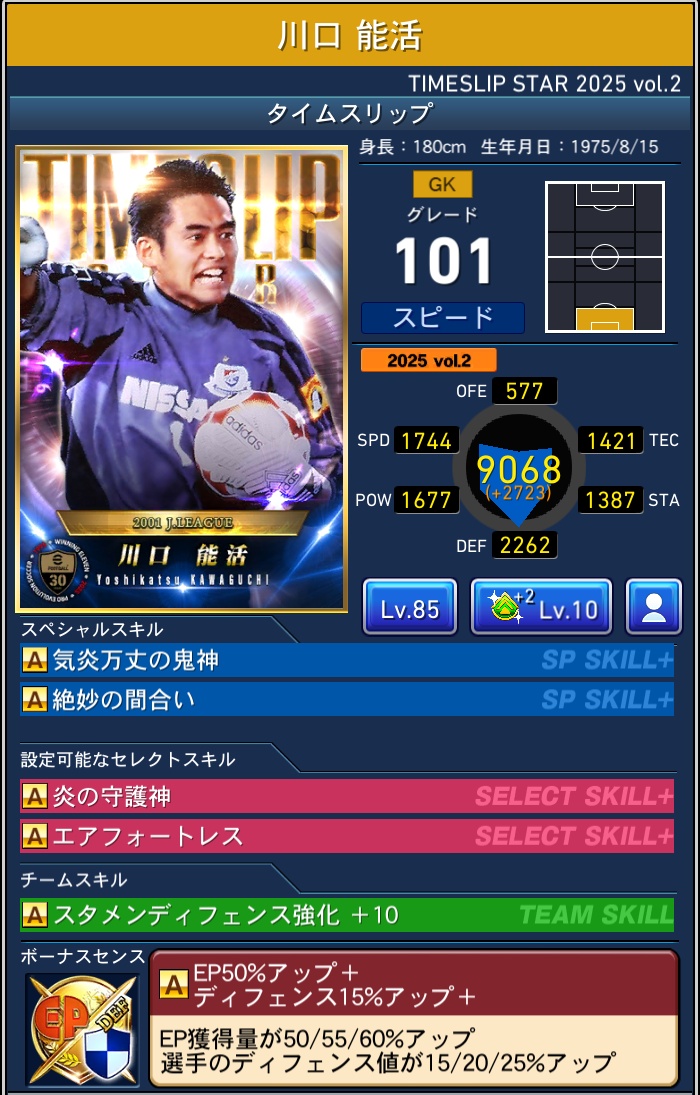
Task: Open the player profile icon button
Action: click(654, 607)
